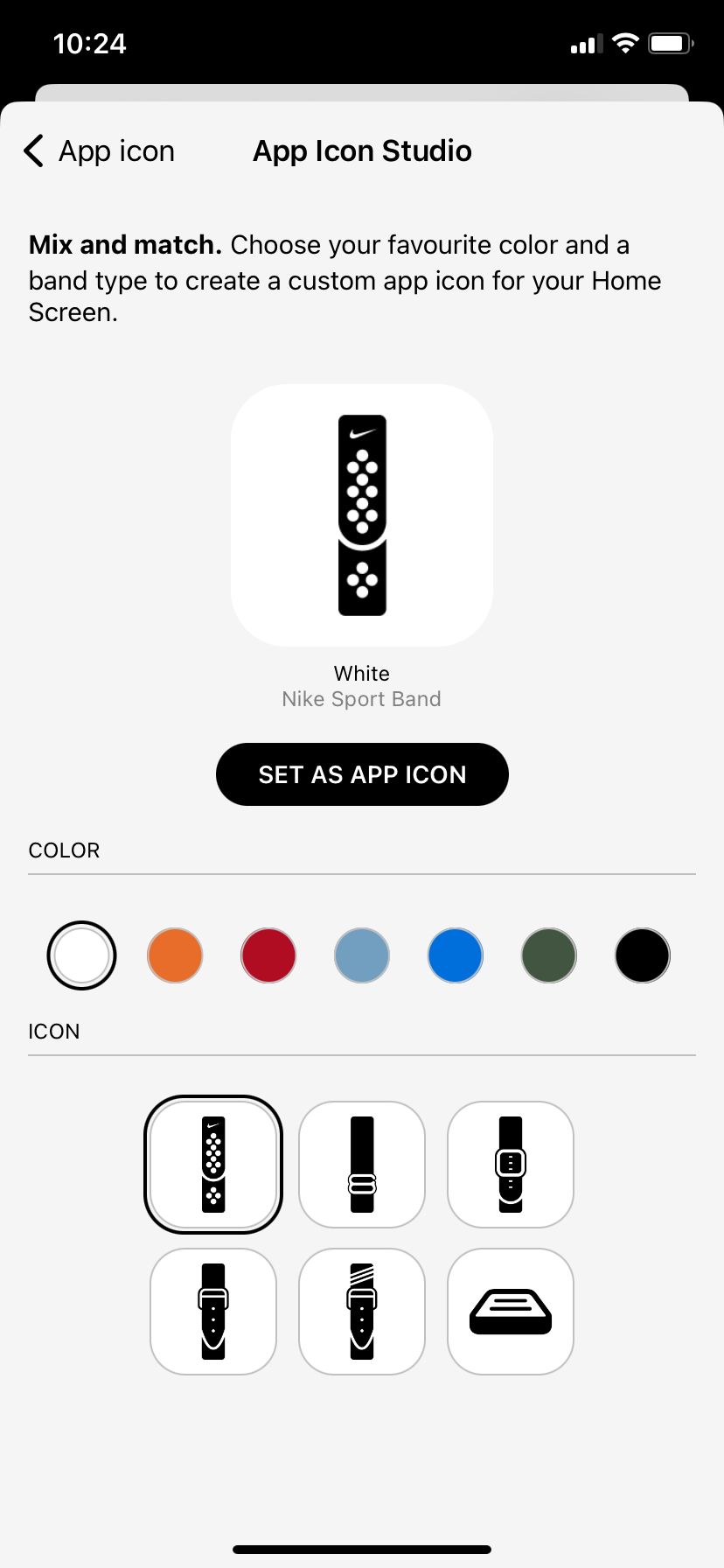Select the white color swatch
The width and height of the screenshot is (724, 1568).
(81, 955)
